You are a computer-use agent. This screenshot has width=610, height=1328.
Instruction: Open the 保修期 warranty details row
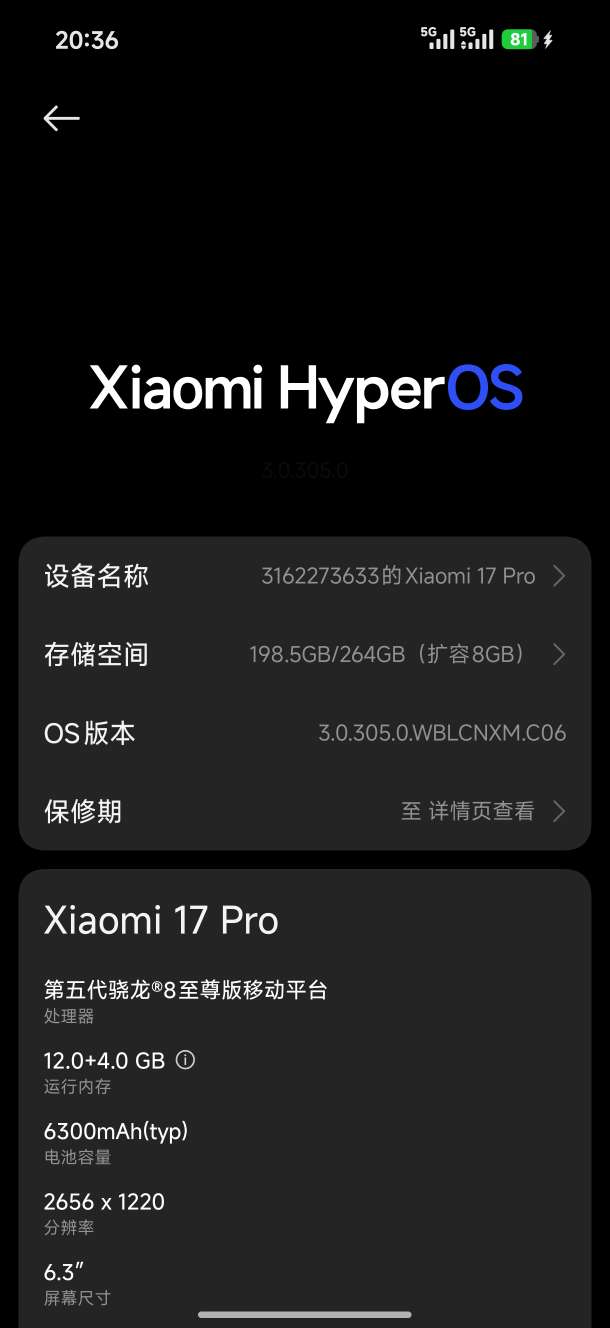305,811
